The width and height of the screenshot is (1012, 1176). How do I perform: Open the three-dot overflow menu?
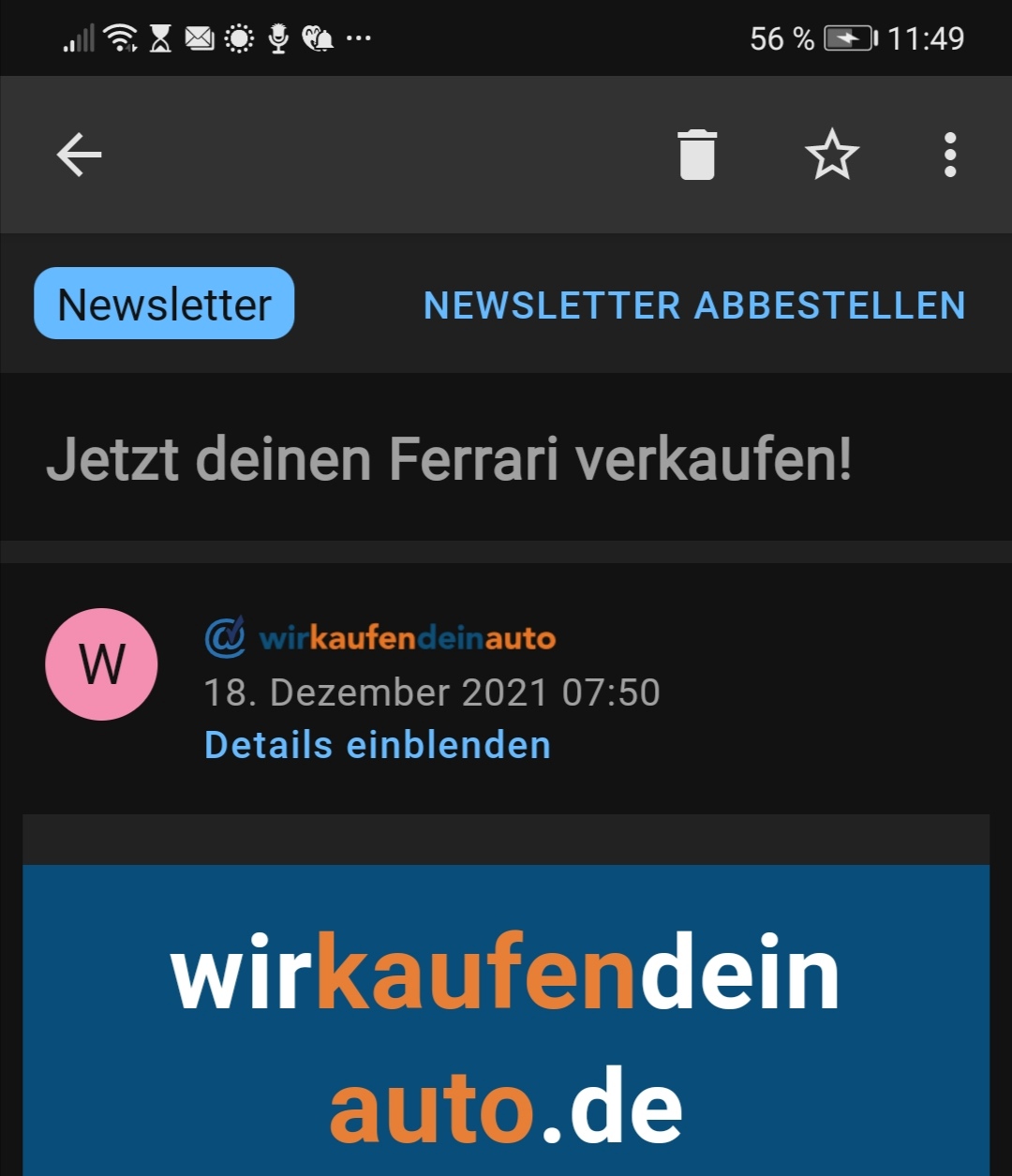pos(950,155)
